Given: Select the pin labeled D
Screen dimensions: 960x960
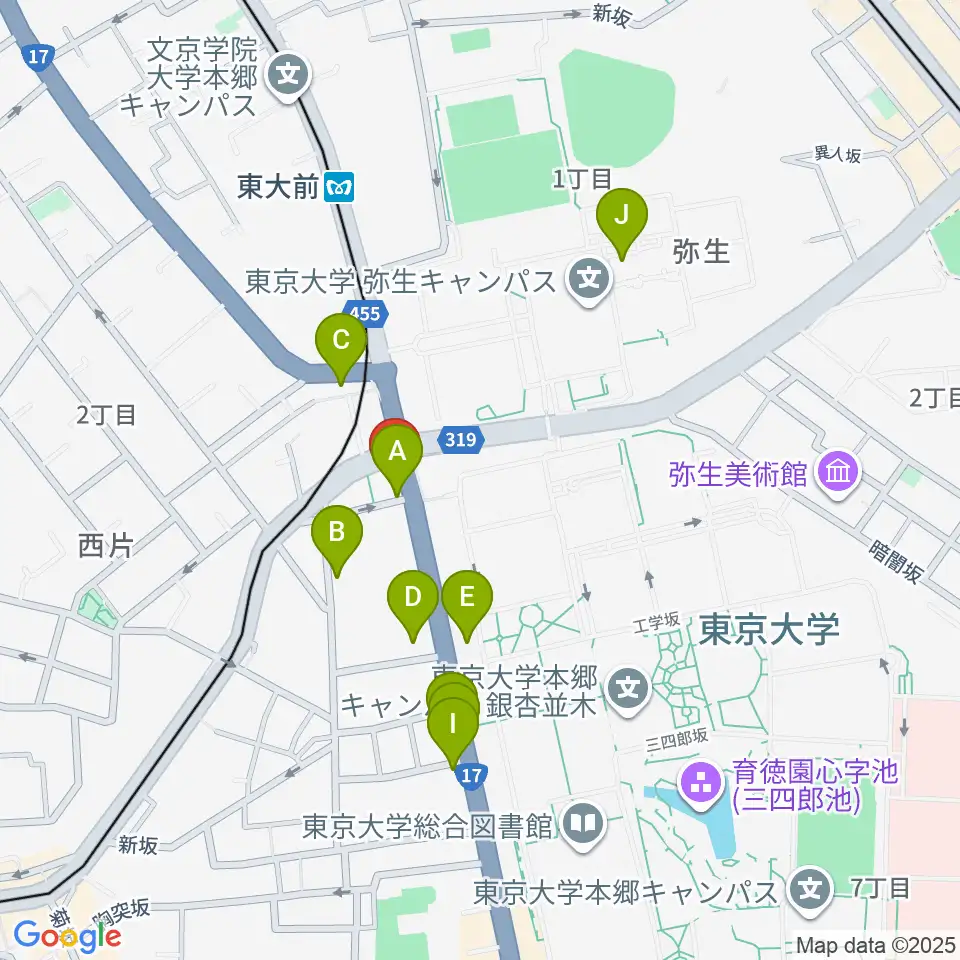Looking at the screenshot, I should (413, 606).
